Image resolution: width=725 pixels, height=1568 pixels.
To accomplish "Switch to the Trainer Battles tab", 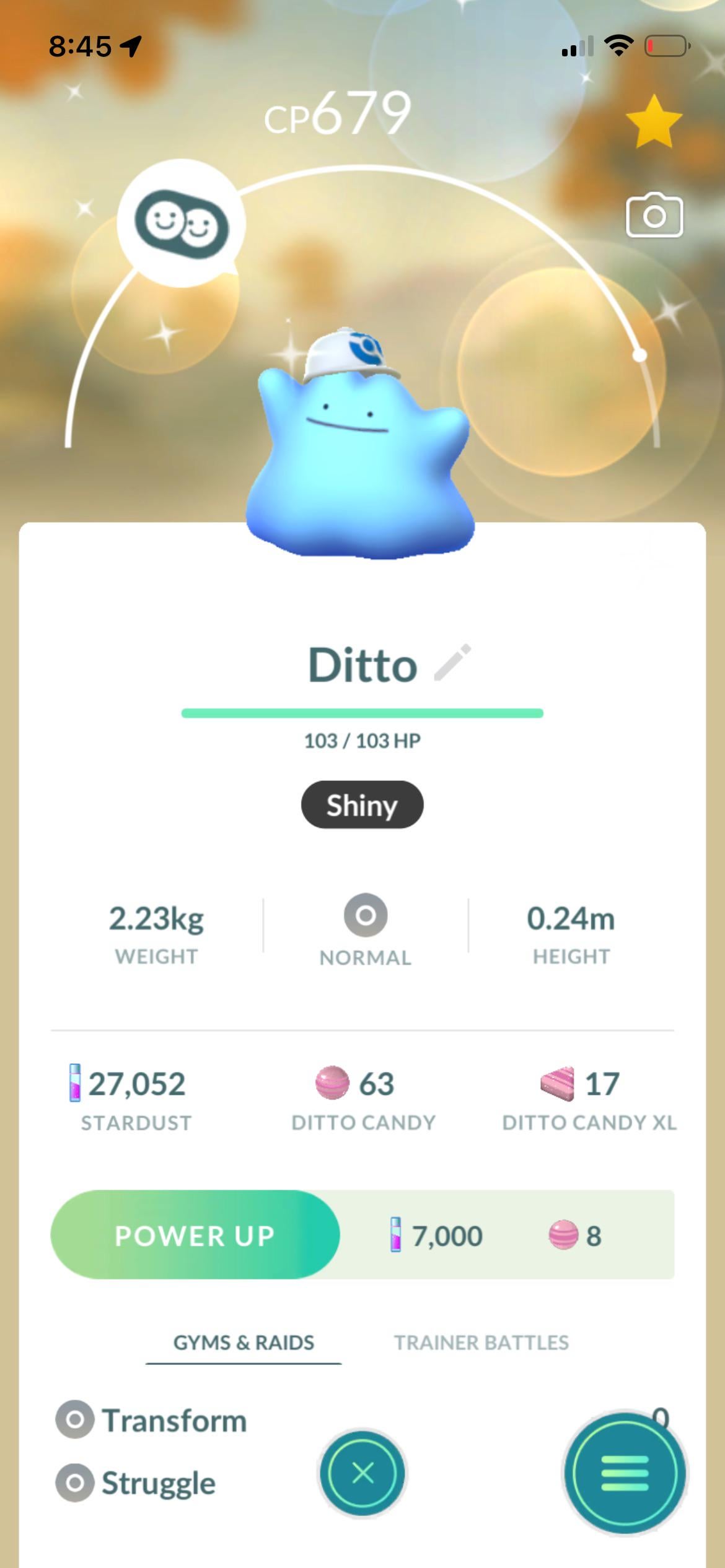I will [x=481, y=1343].
